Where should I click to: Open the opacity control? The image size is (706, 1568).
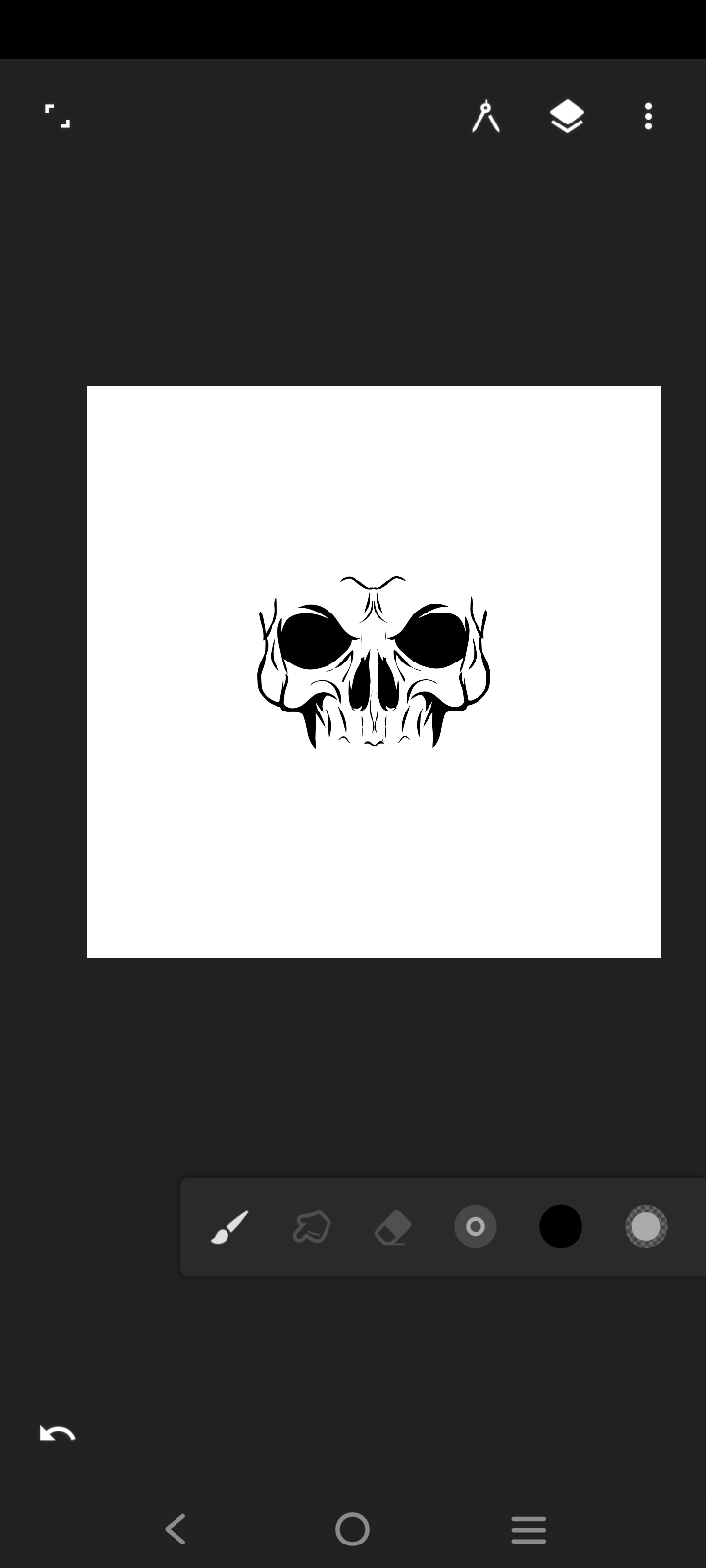(646, 1227)
